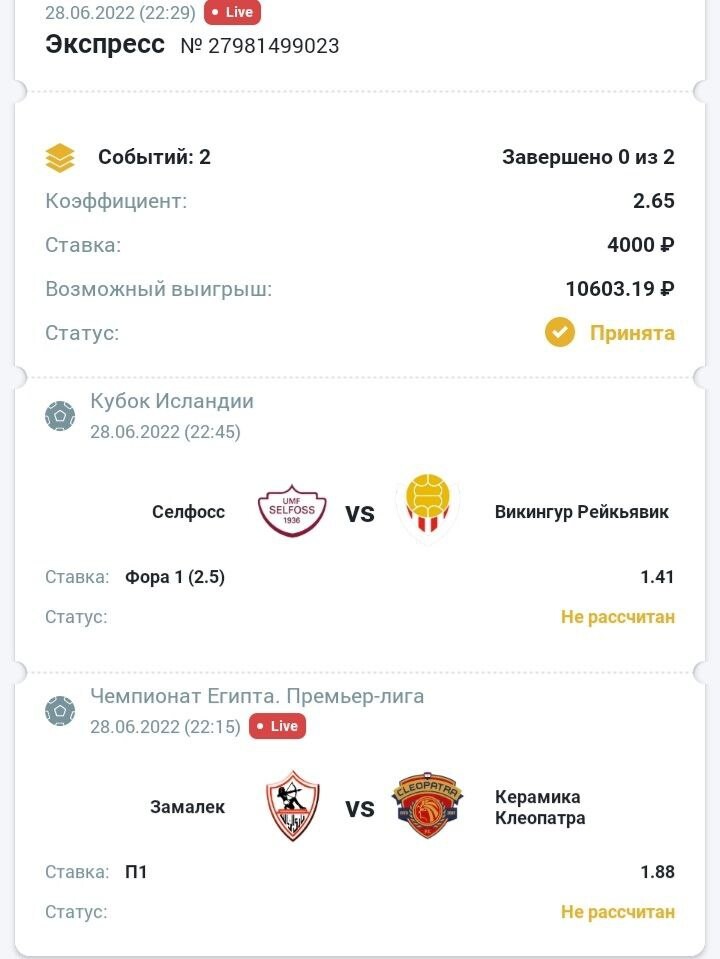The image size is (720, 959).
Task: Toggle the Live badge on the Egypt match
Action: coord(278,726)
